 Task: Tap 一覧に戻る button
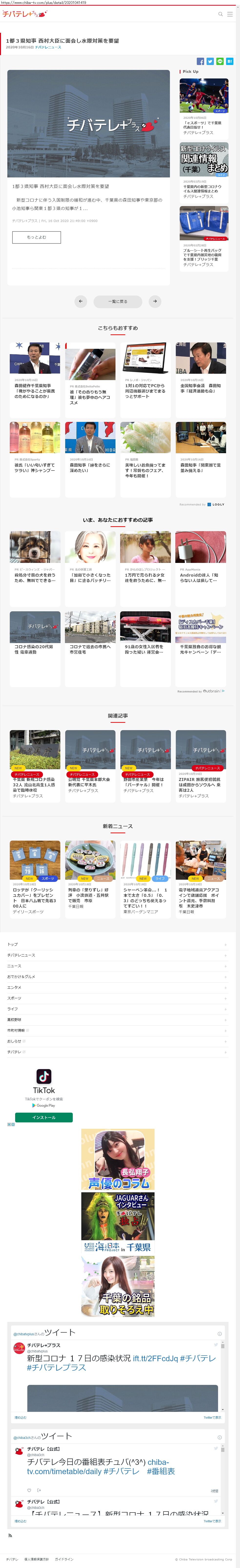tap(118, 301)
